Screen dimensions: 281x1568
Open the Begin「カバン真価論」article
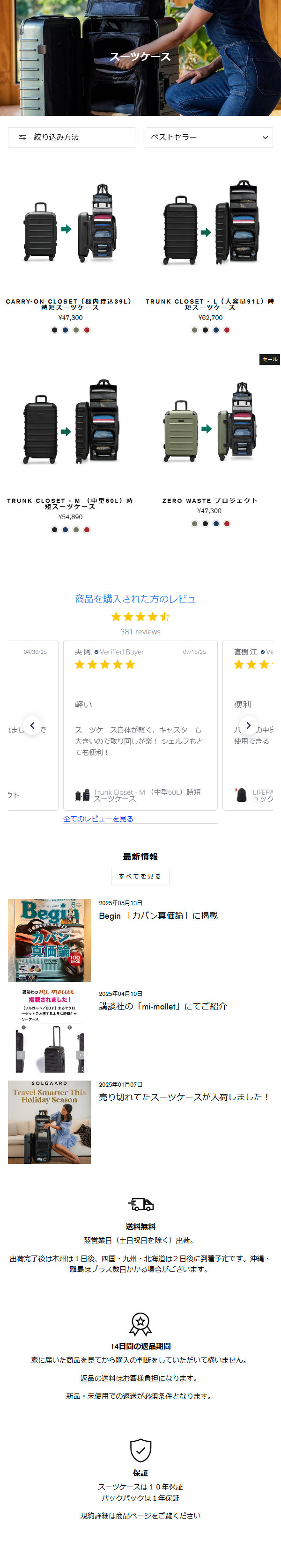[158, 915]
